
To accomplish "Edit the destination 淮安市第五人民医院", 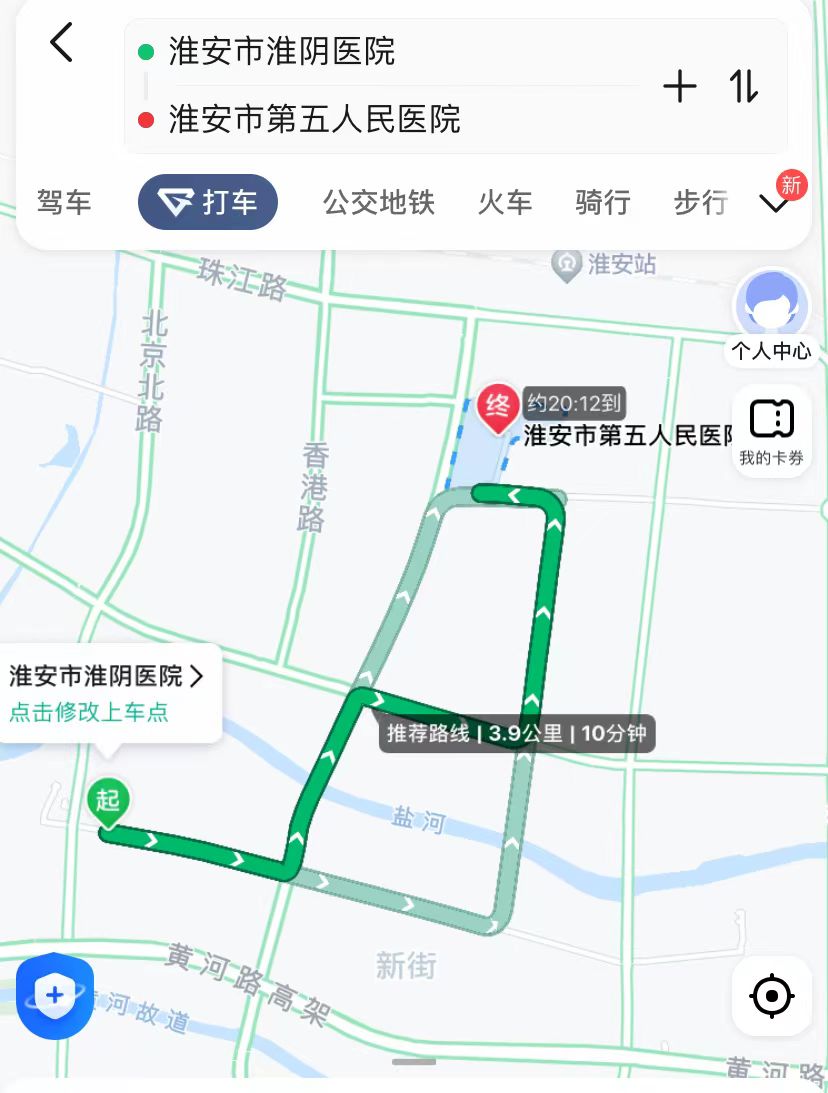I will click(314, 119).
